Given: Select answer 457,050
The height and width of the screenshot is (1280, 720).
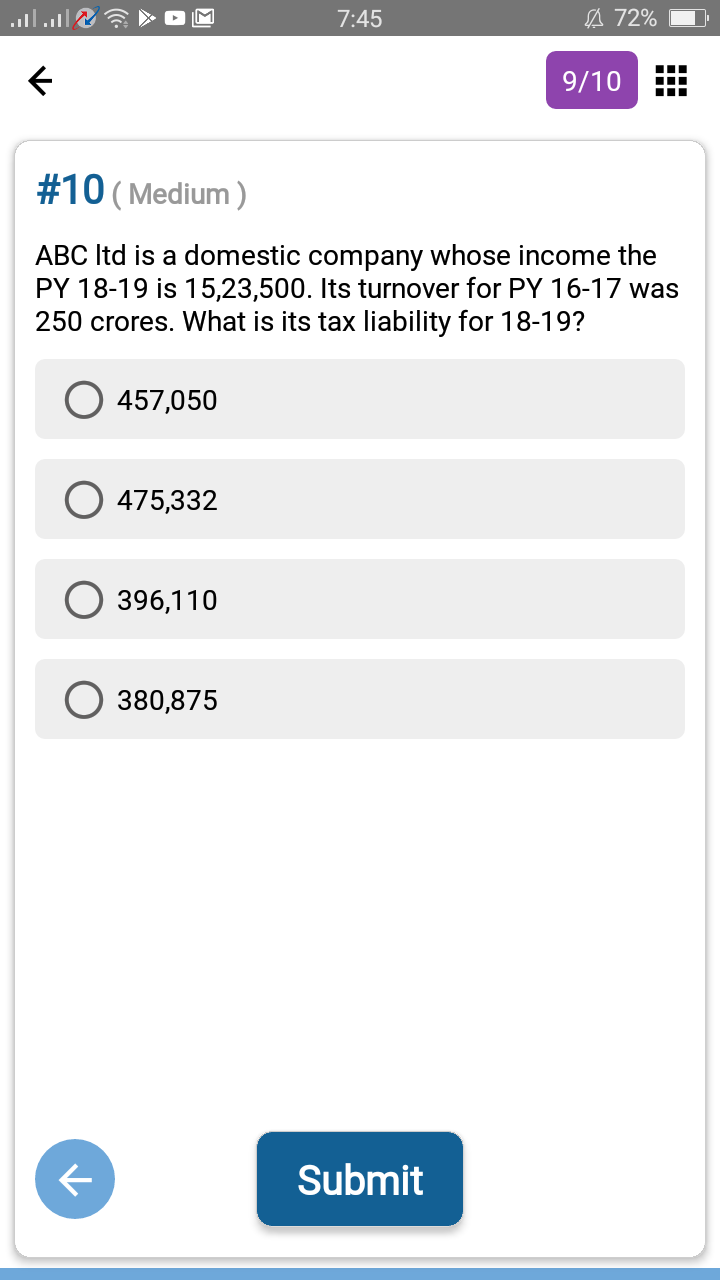Looking at the screenshot, I should [x=360, y=400].
